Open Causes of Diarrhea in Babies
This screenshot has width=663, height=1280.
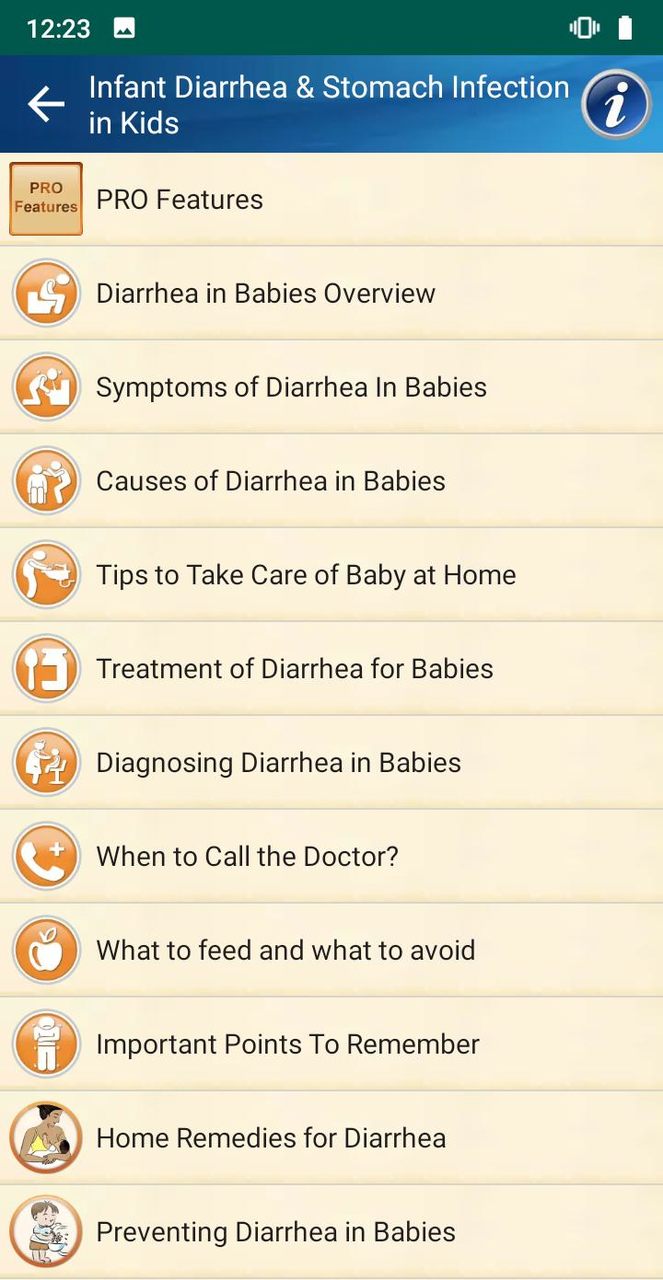(331, 481)
